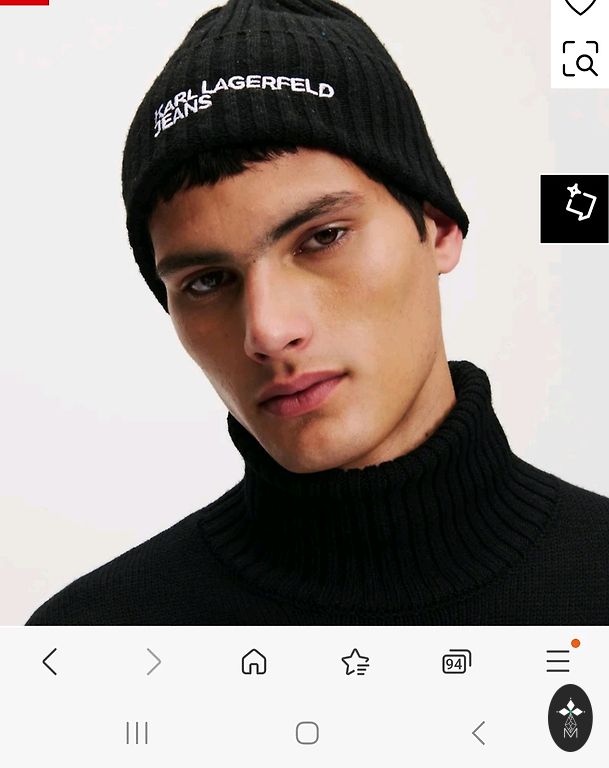Open recent apps from the navigation bar
The height and width of the screenshot is (768, 609).
(137, 733)
